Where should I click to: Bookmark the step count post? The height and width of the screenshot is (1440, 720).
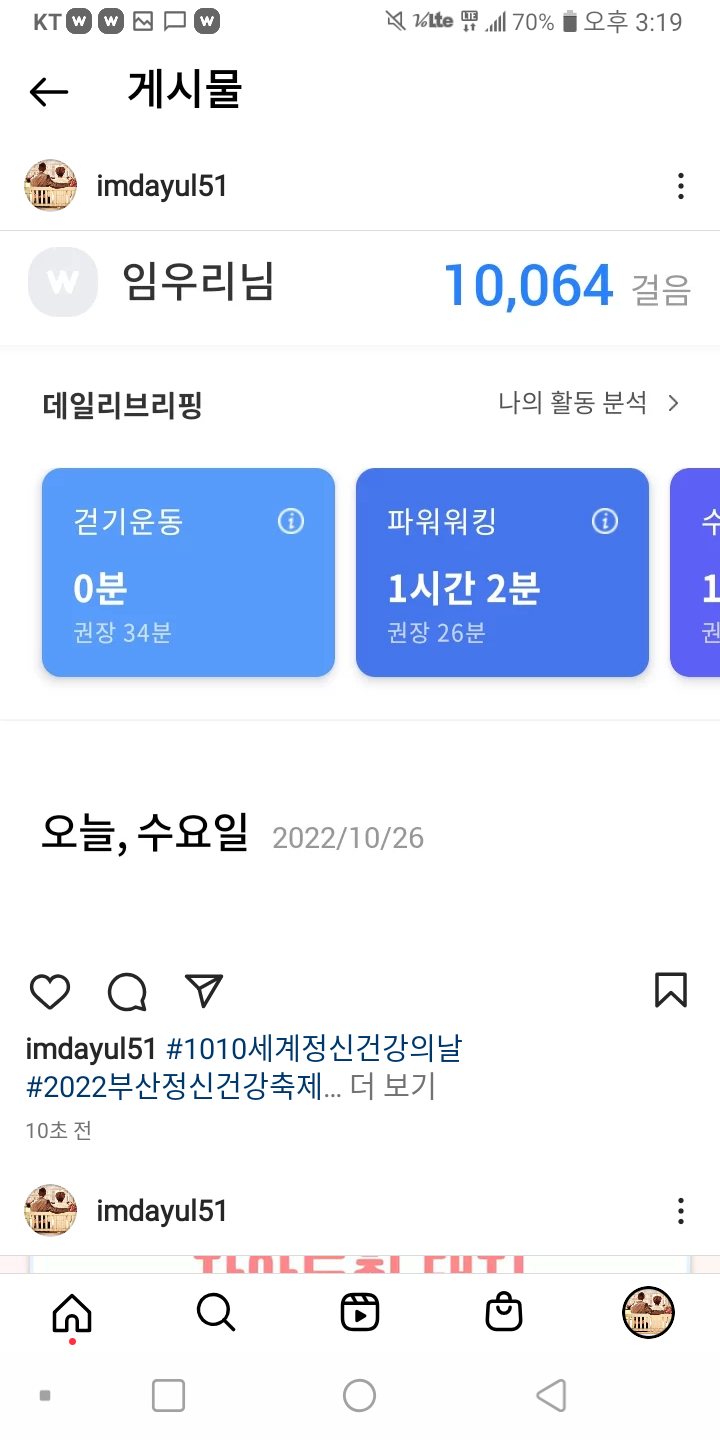pyautogui.click(x=671, y=990)
